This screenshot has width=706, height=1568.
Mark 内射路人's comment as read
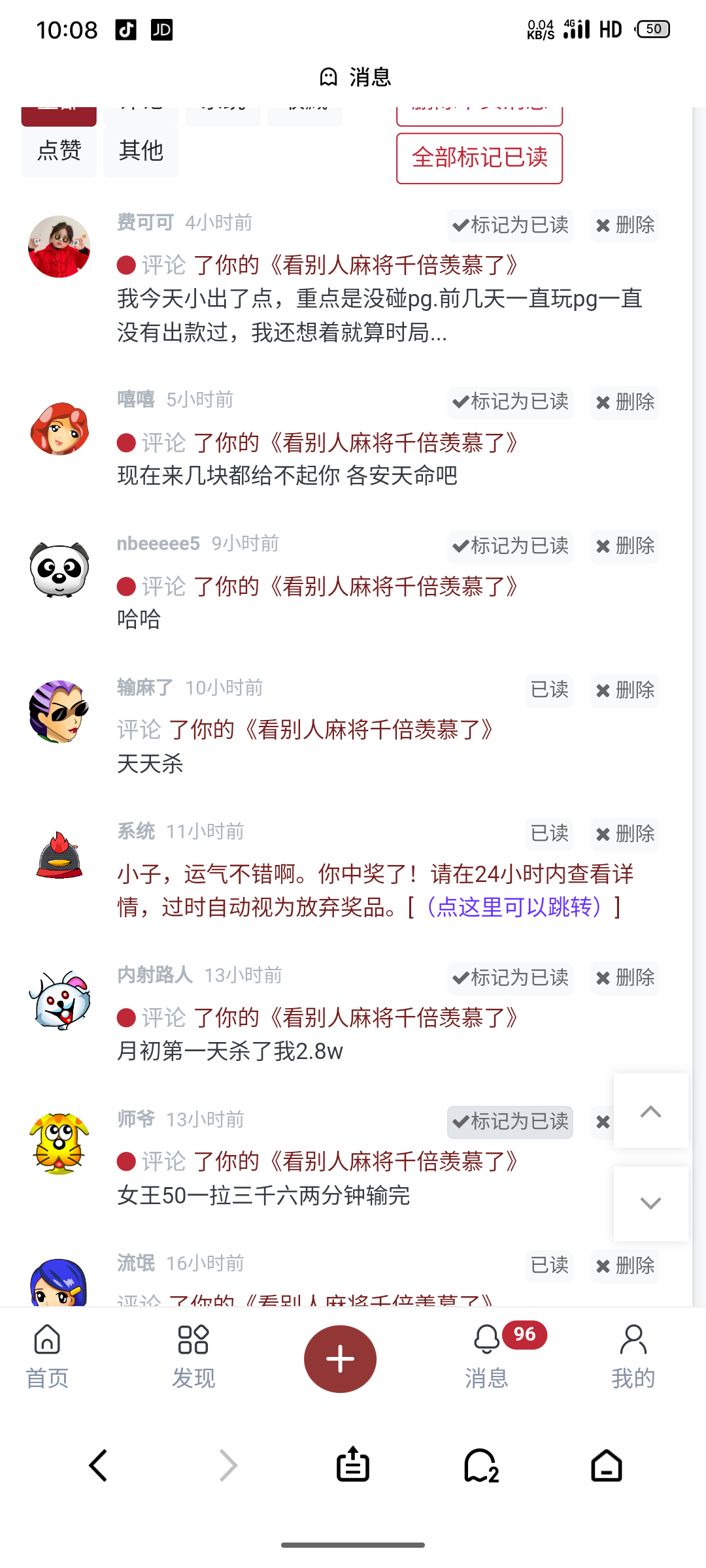(510, 978)
